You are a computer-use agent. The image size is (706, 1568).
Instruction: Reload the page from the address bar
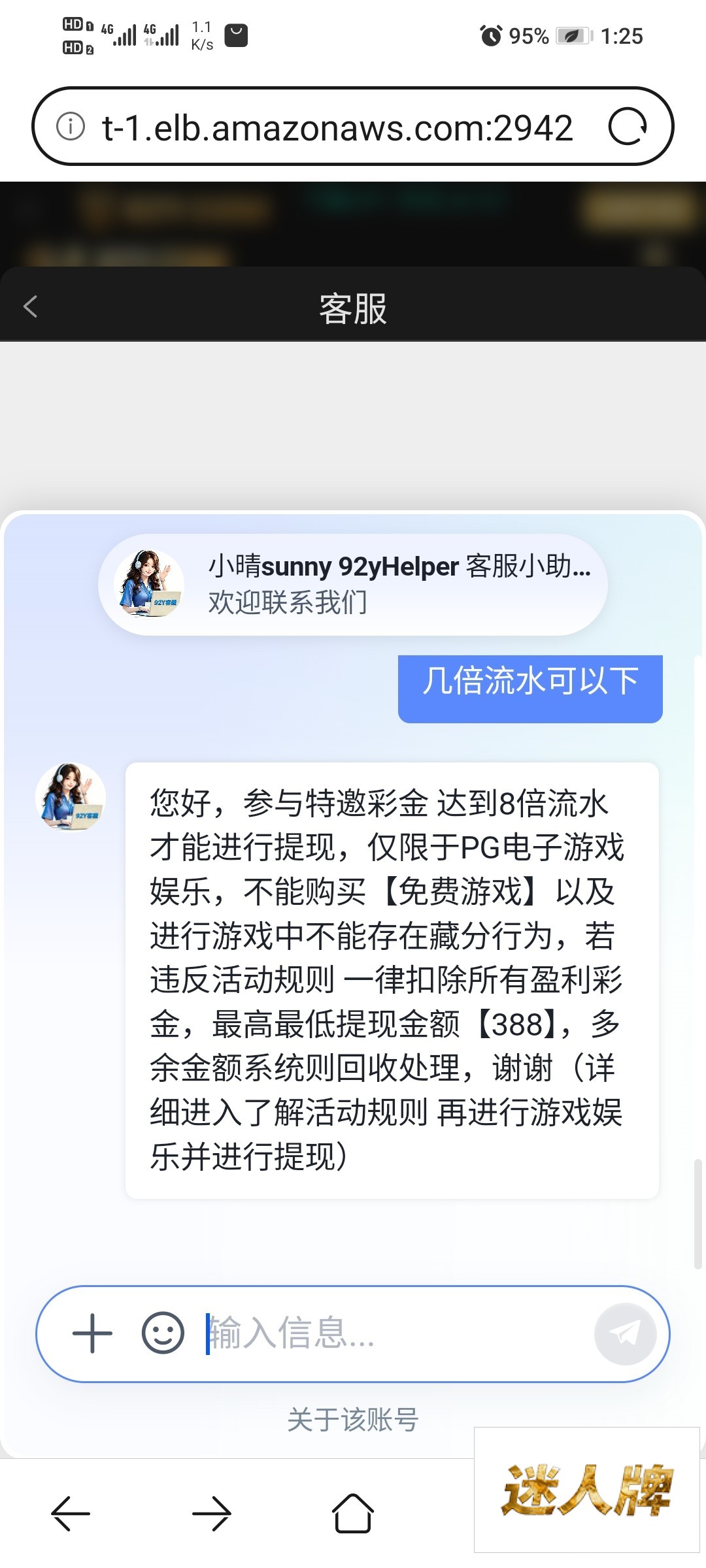click(627, 127)
